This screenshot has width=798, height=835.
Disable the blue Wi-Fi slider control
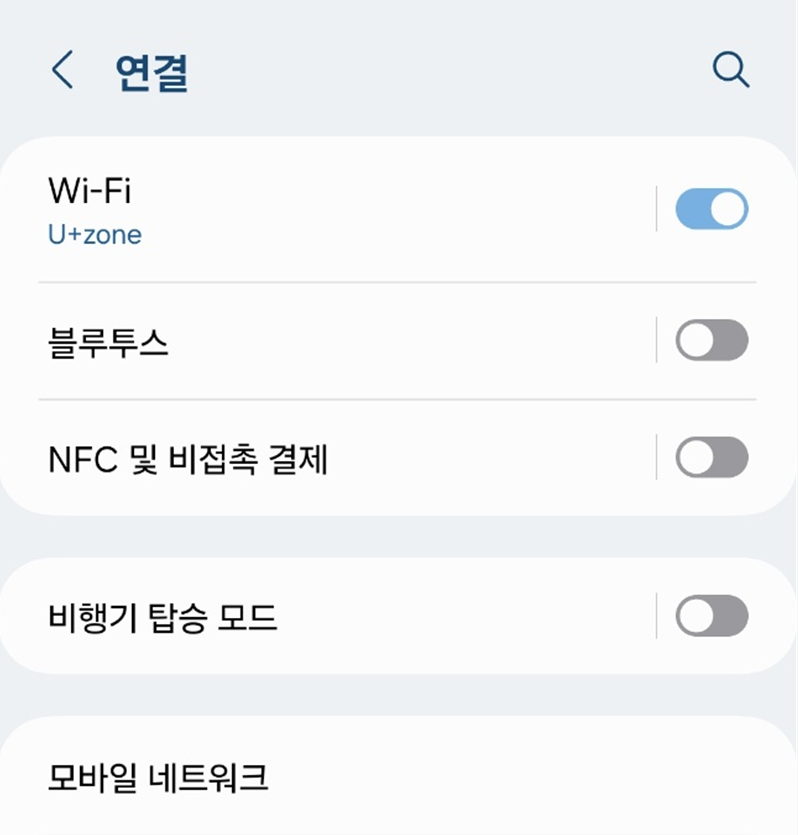pyautogui.click(x=711, y=208)
